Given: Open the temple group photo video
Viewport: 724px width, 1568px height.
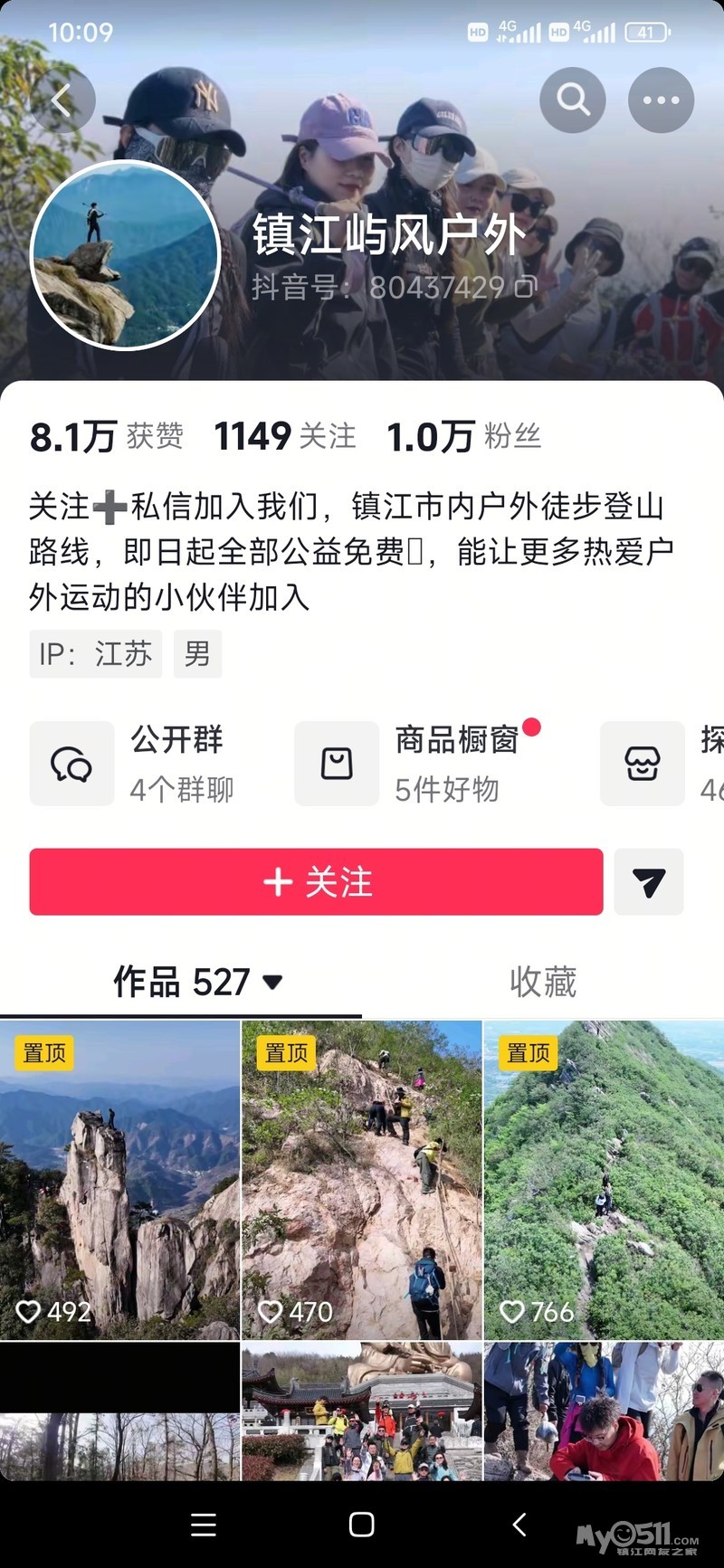Looking at the screenshot, I should point(361,1411).
